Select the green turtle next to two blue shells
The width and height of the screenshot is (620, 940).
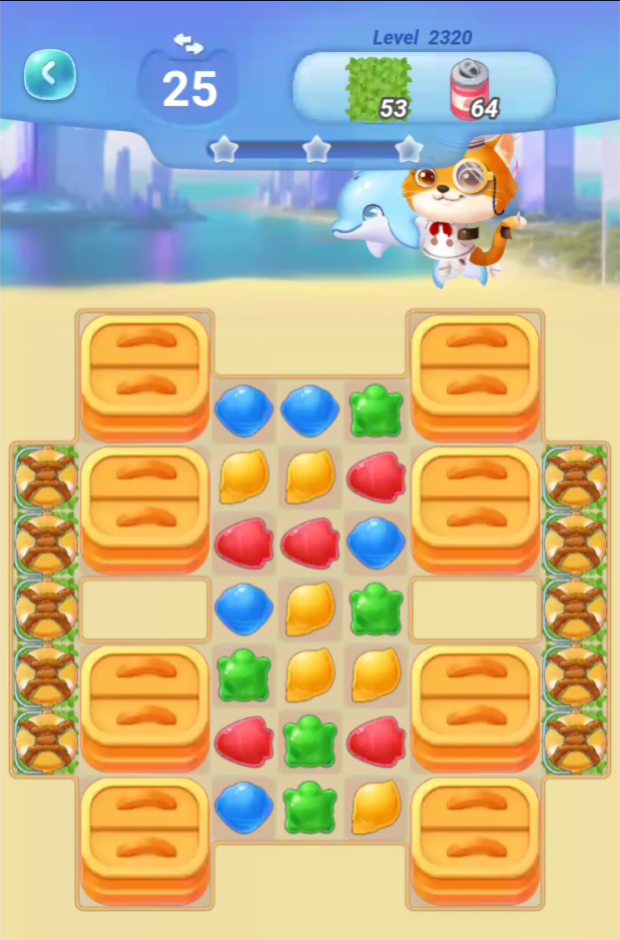pyautogui.click(x=376, y=411)
